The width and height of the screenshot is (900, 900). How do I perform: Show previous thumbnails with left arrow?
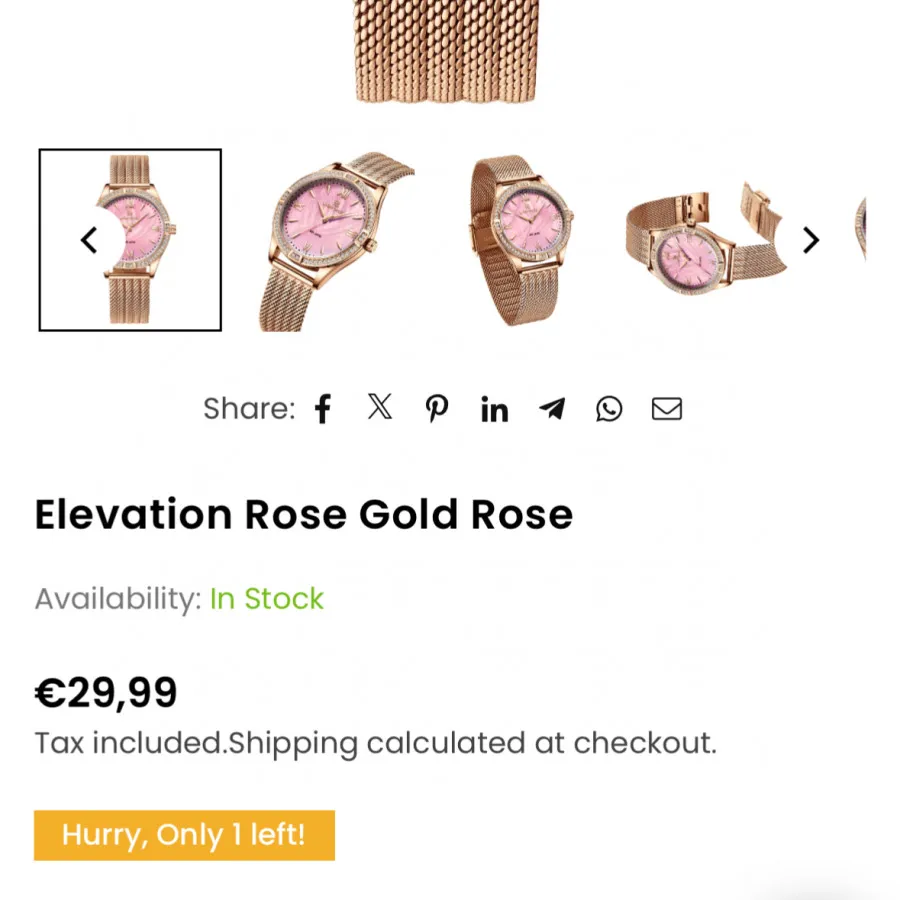click(89, 240)
